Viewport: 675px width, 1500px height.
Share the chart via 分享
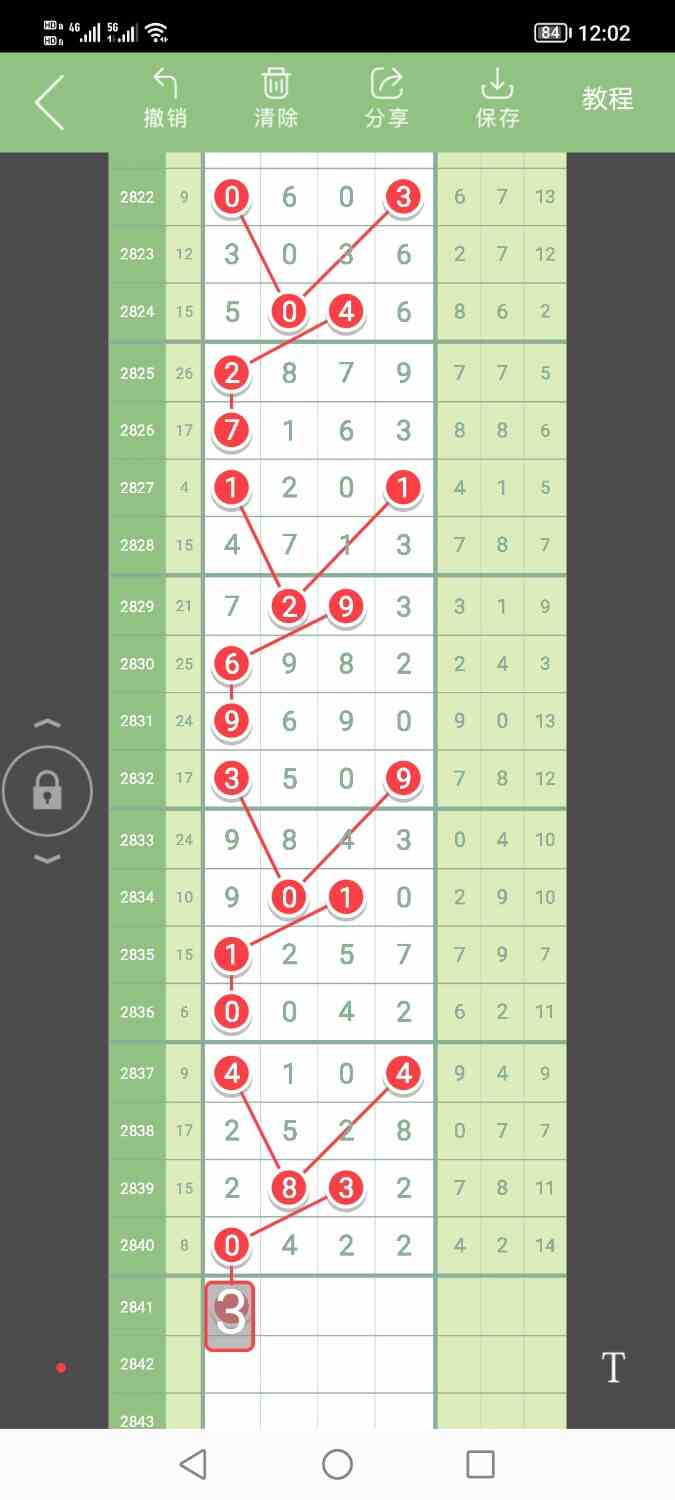pos(386,99)
